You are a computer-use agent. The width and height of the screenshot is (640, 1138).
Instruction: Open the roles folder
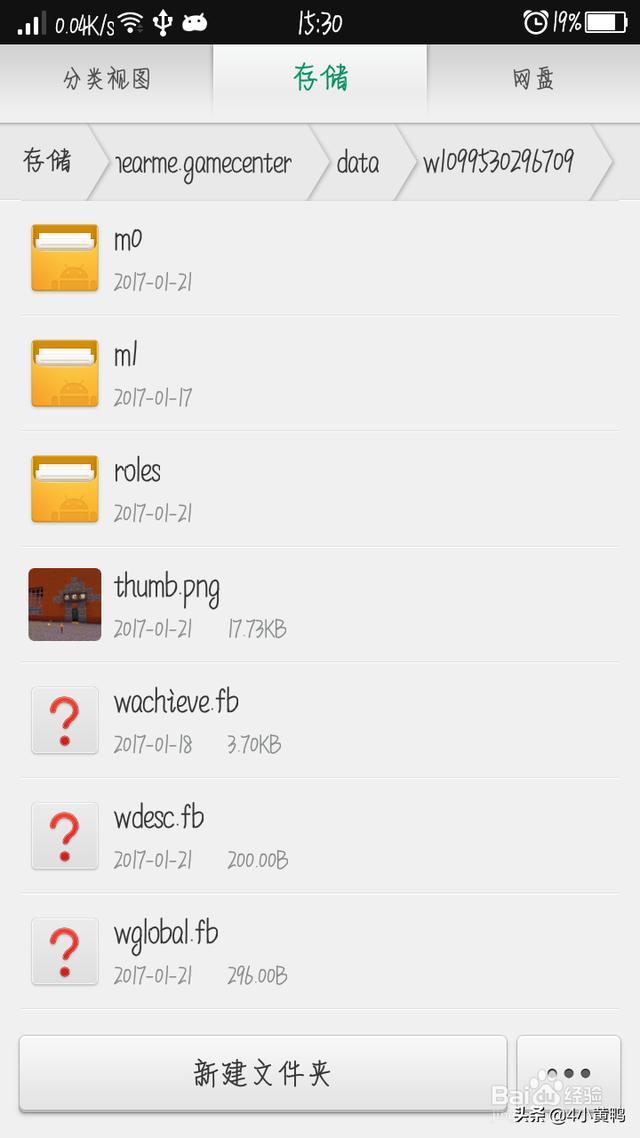coord(320,489)
